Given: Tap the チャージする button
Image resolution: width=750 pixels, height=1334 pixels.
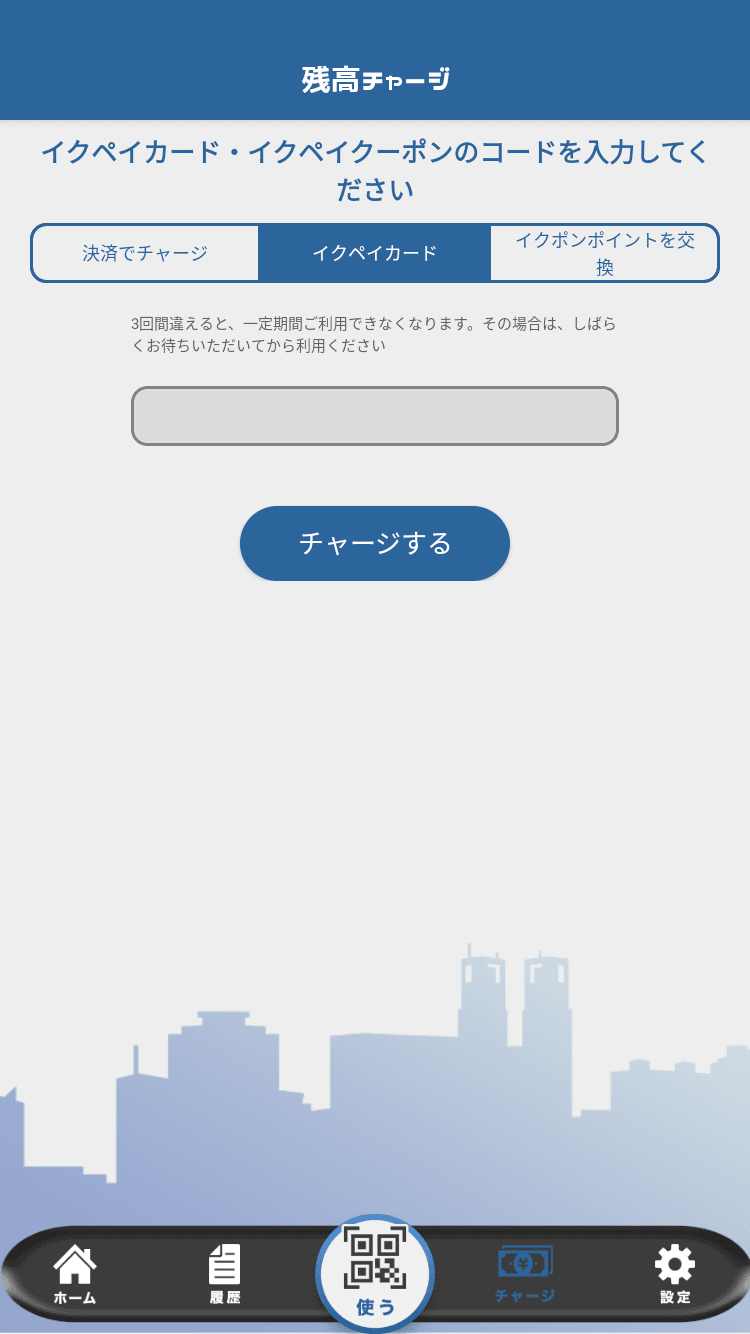Looking at the screenshot, I should 375,543.
